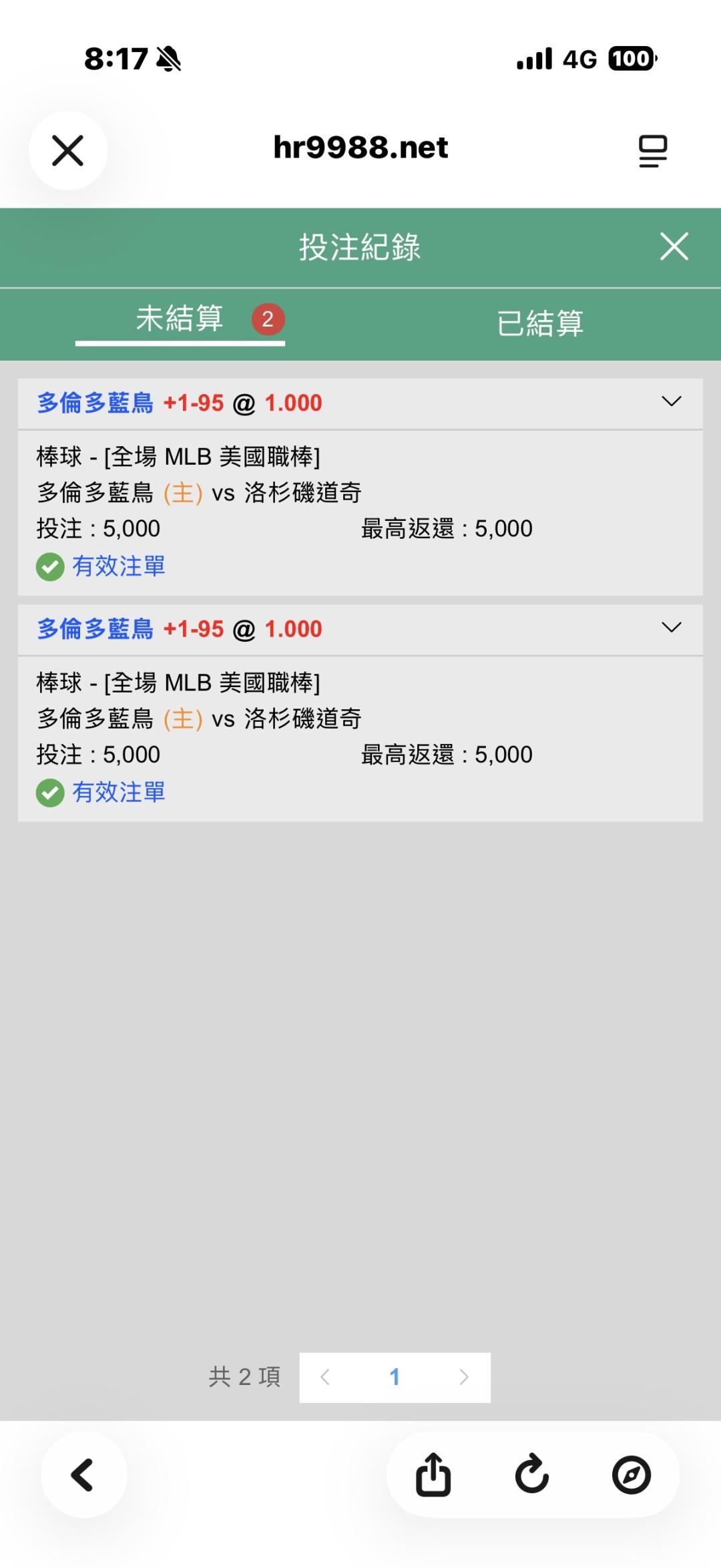Share this page
Viewport: 721px width, 1568px height.
(x=433, y=1475)
